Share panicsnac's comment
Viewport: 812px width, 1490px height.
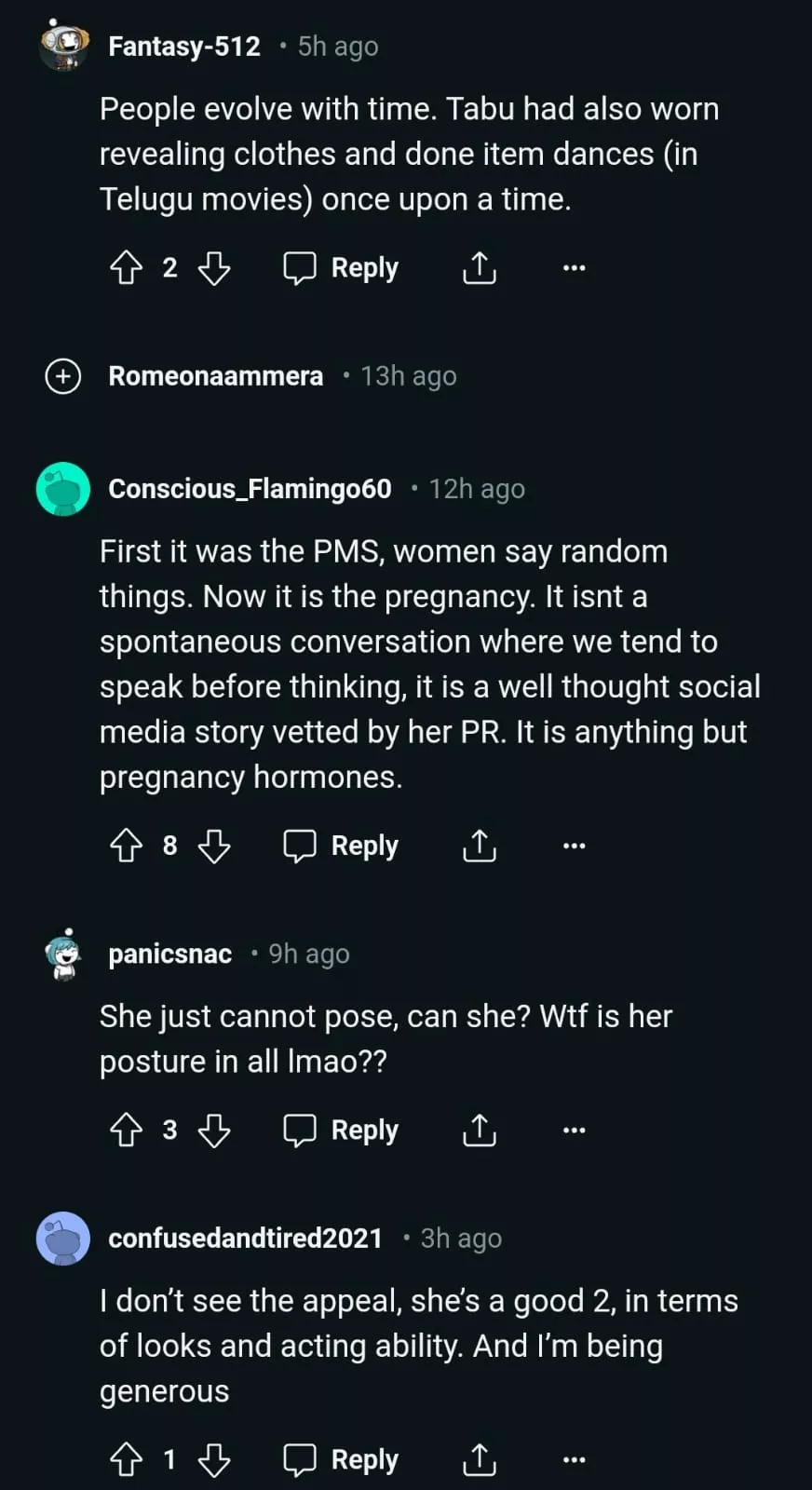[479, 1130]
